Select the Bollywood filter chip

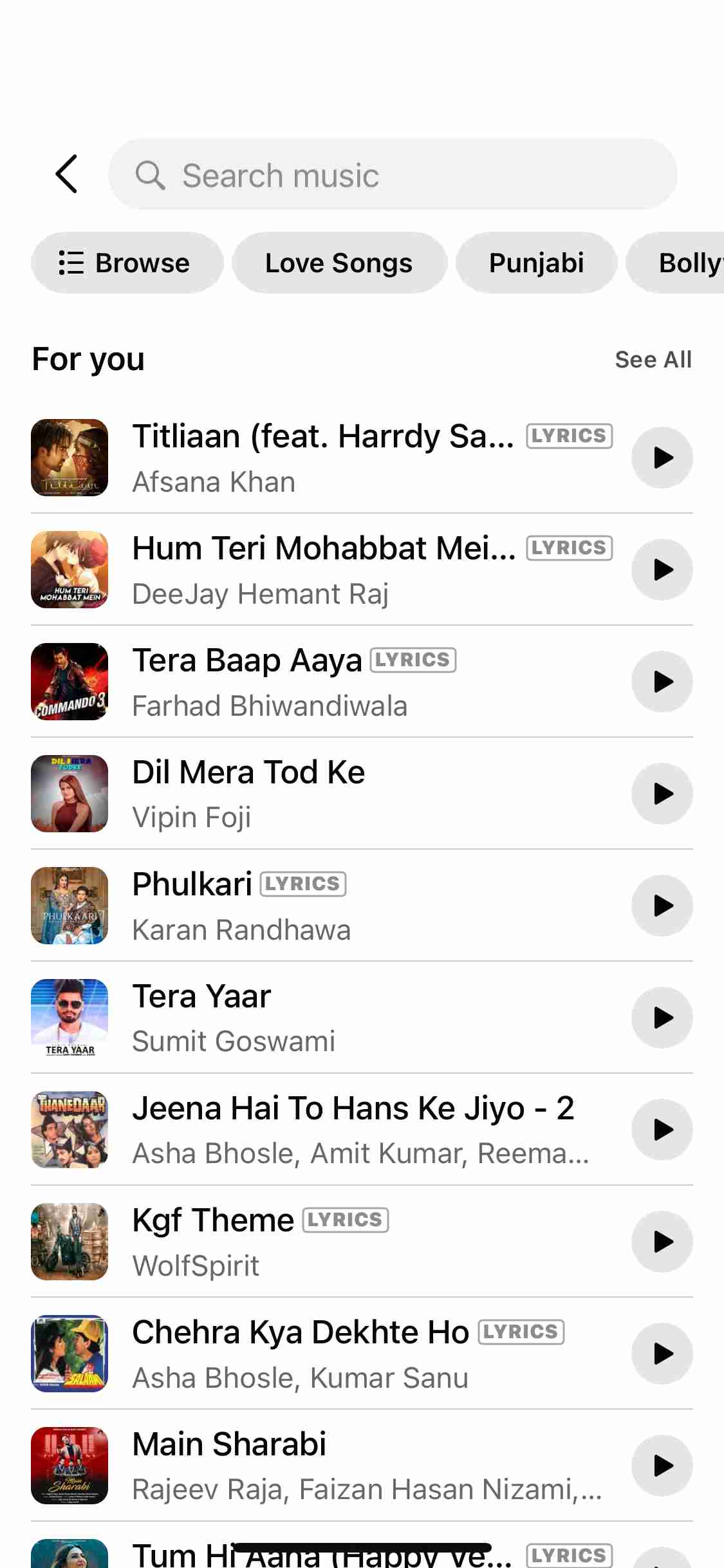coord(689,263)
